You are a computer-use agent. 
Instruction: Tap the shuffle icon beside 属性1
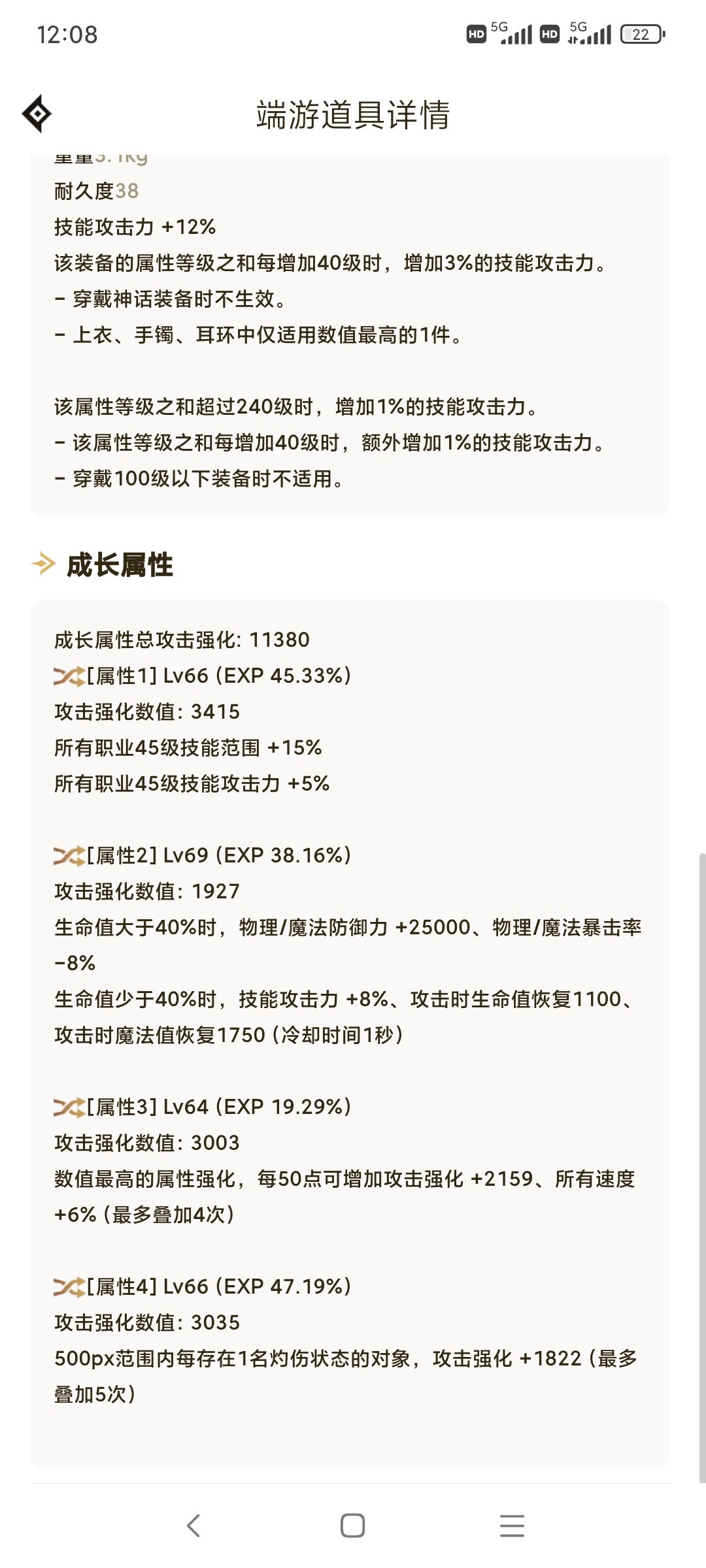(69, 676)
